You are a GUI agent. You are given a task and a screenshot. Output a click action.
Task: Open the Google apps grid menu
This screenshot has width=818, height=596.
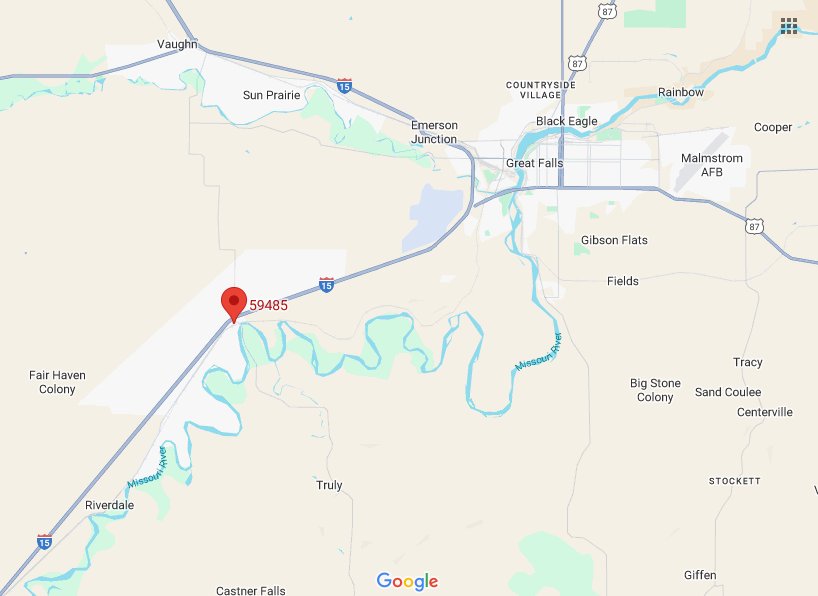click(x=789, y=26)
